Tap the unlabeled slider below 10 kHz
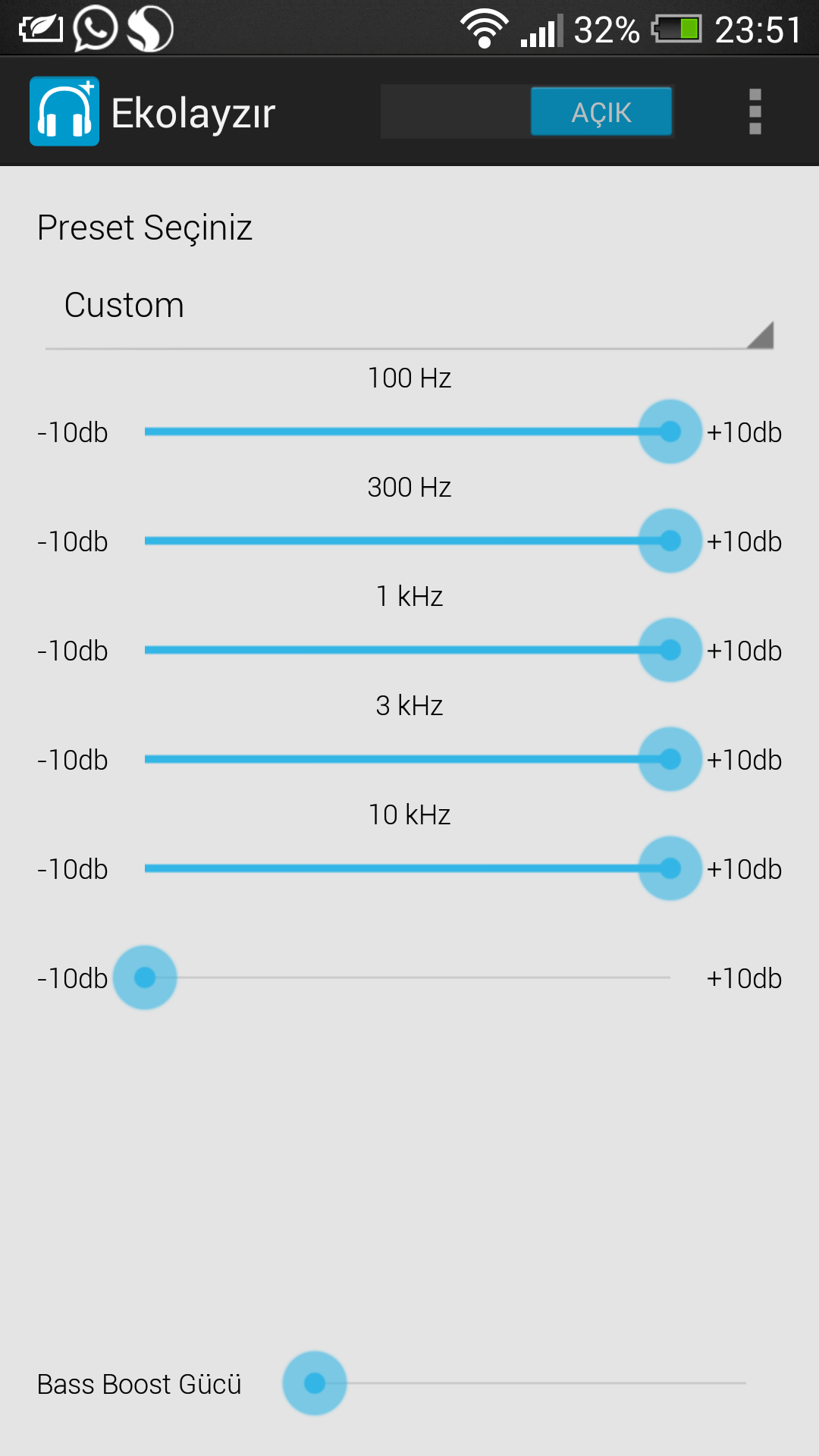Image resolution: width=819 pixels, height=1456 pixels. pyautogui.click(x=408, y=977)
